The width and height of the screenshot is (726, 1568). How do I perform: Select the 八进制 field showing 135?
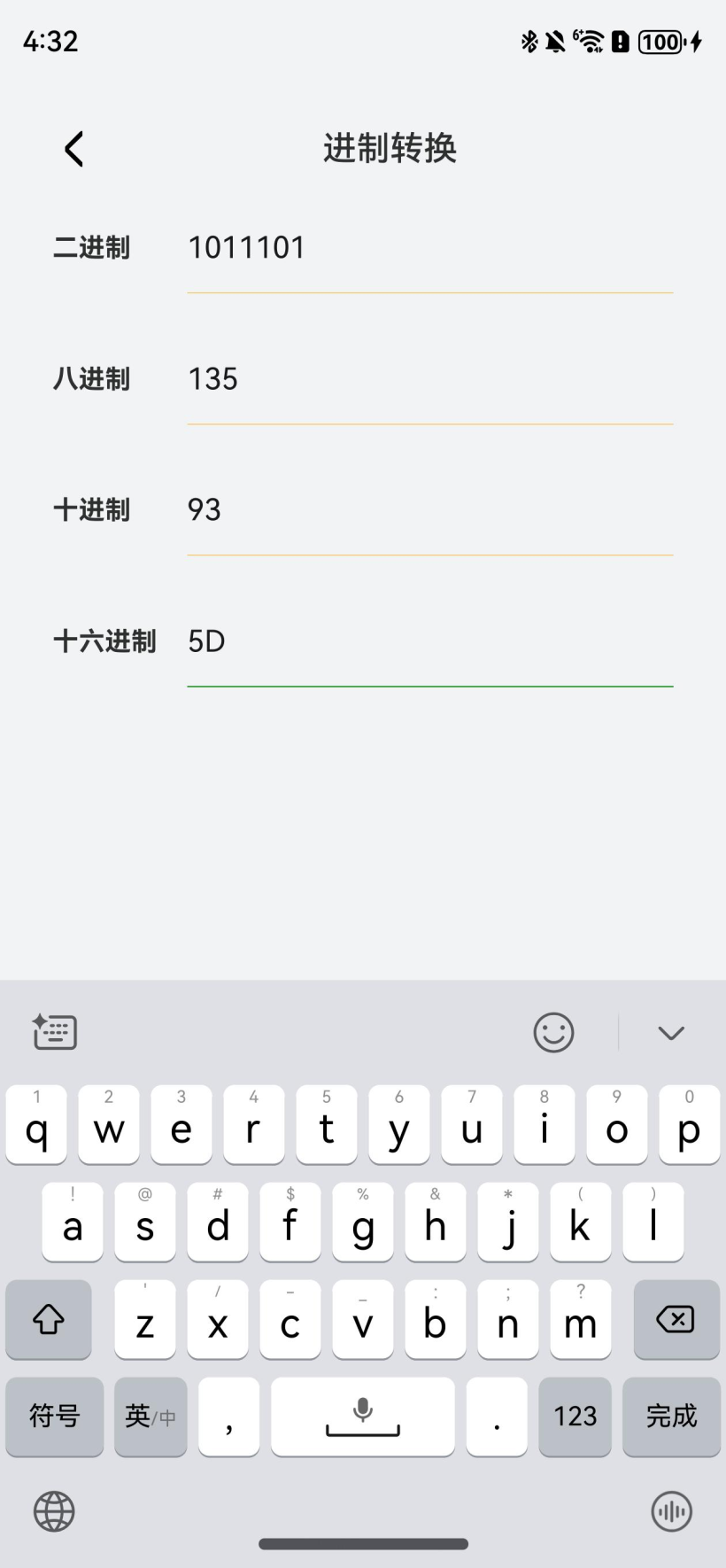pyautogui.click(x=429, y=379)
